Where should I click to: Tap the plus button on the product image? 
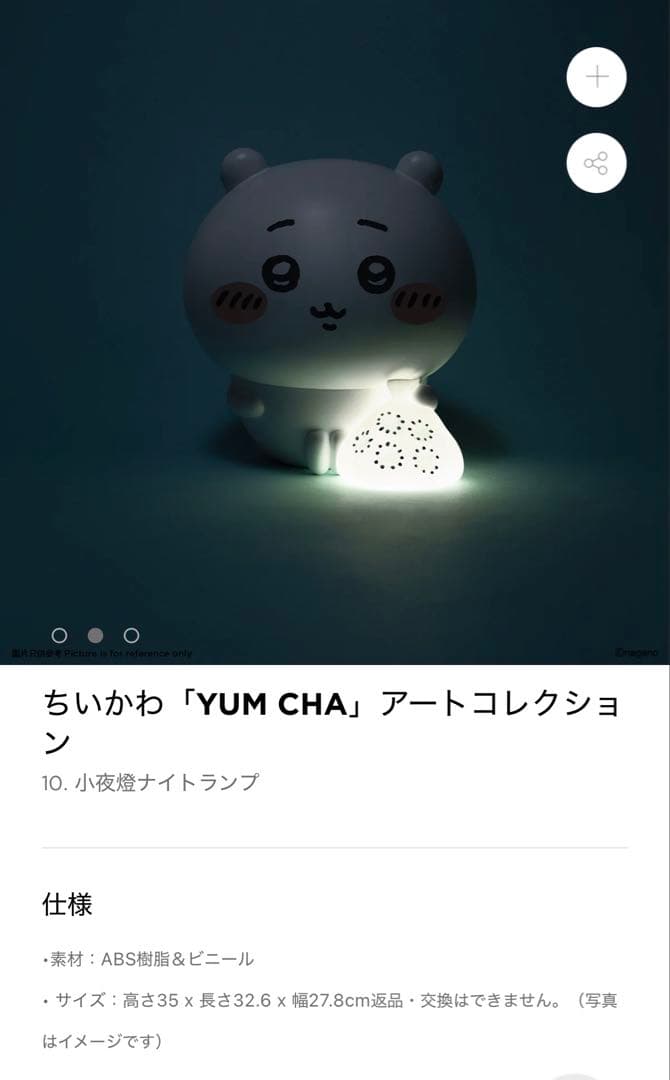(x=596, y=77)
